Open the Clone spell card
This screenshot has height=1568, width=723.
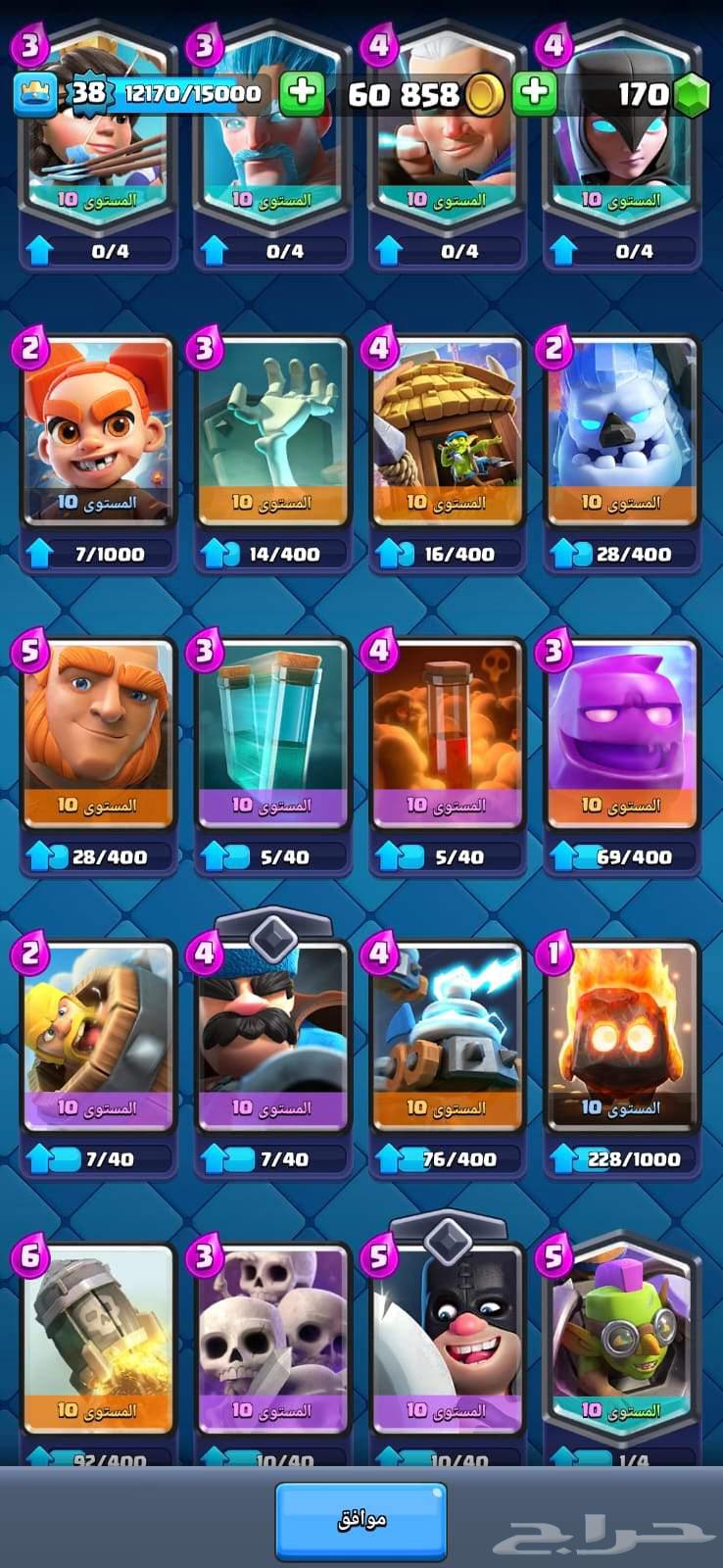272,735
